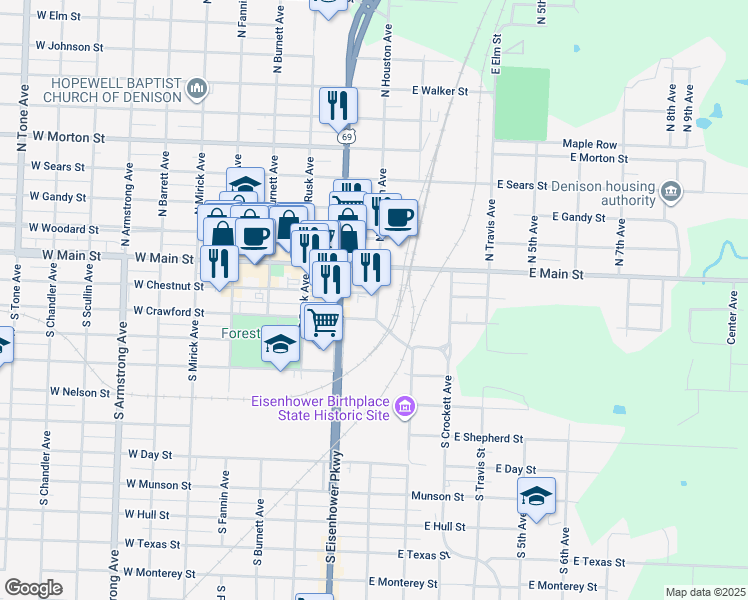
Task: Select the Hopewell Baptist Church of Denison marker
Action: (x=197, y=90)
